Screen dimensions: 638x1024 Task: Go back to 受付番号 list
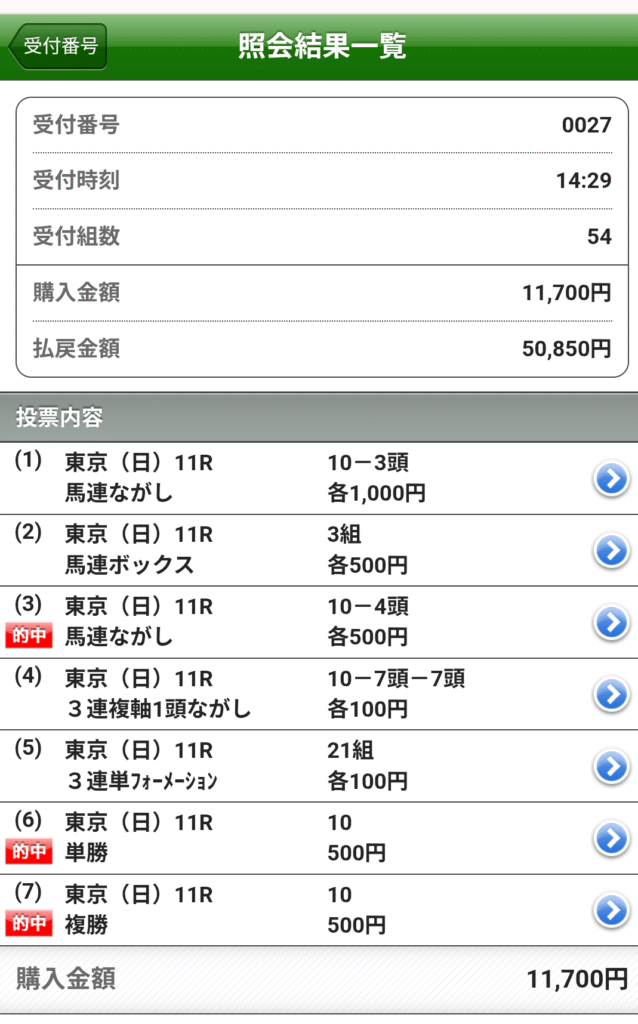(57, 46)
